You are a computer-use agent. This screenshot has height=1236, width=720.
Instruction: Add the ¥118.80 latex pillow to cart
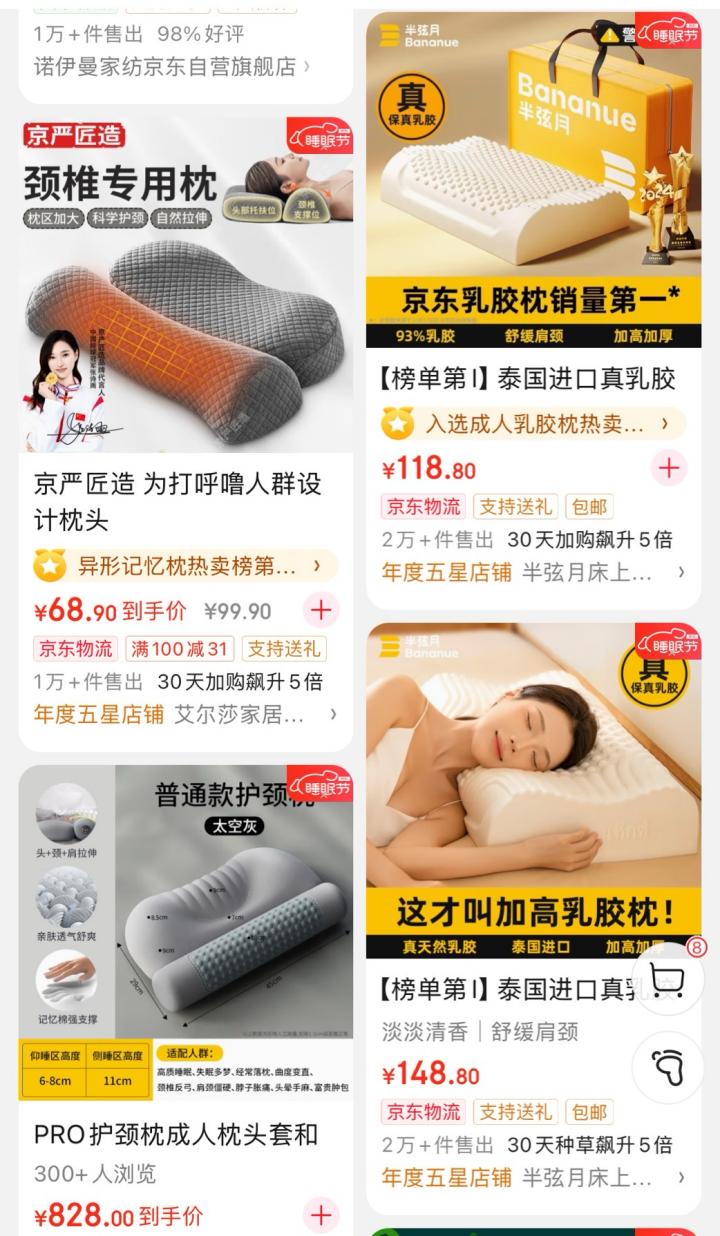tap(668, 467)
